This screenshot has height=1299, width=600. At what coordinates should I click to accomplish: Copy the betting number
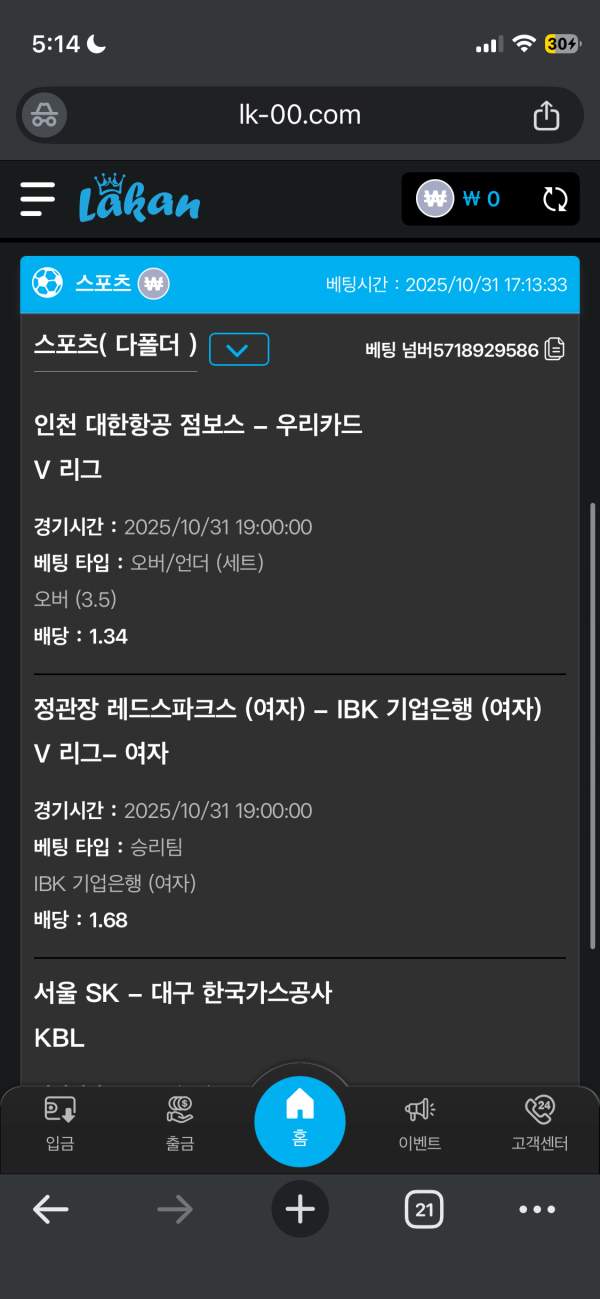click(x=555, y=349)
